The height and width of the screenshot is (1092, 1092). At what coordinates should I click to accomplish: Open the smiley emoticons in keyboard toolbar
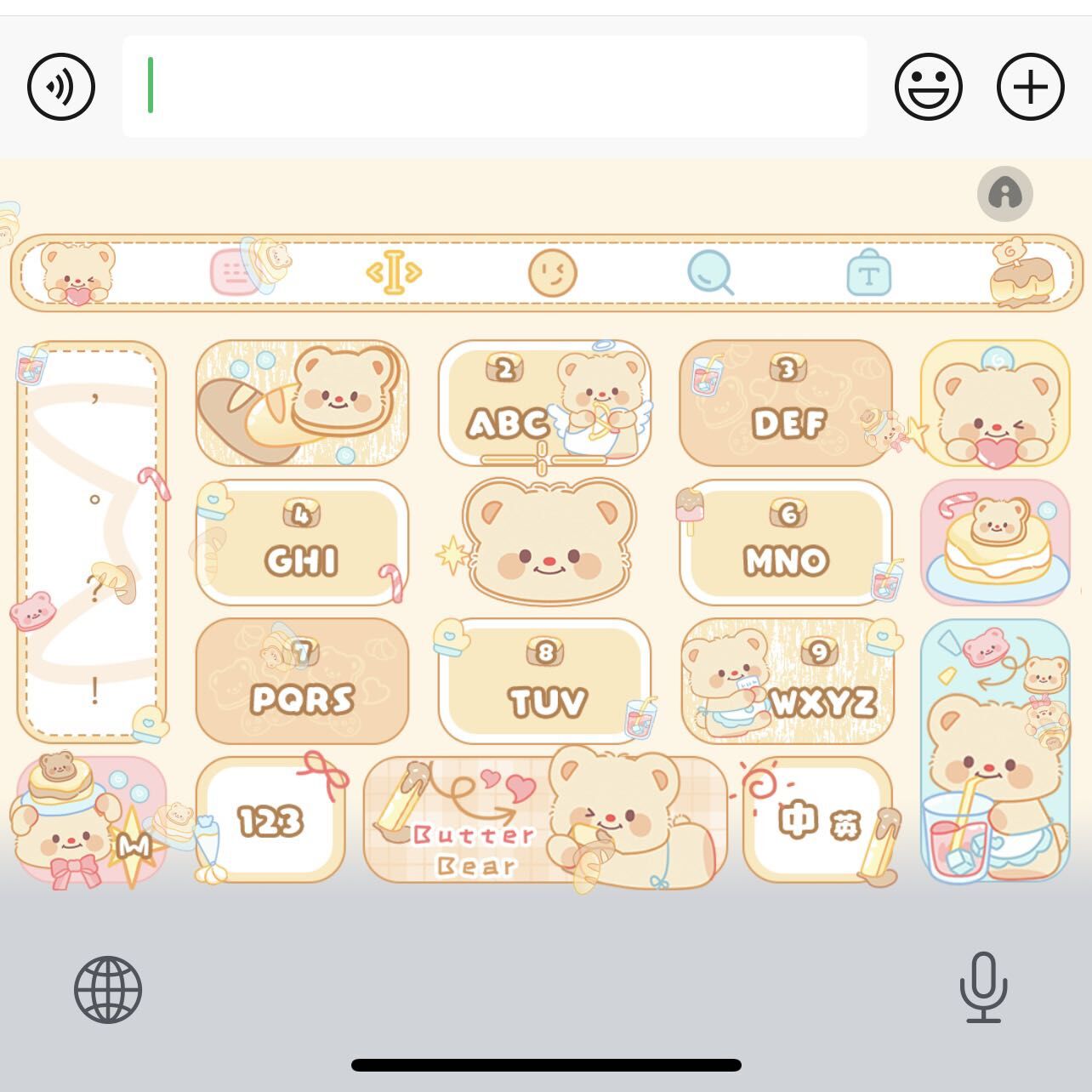click(552, 273)
